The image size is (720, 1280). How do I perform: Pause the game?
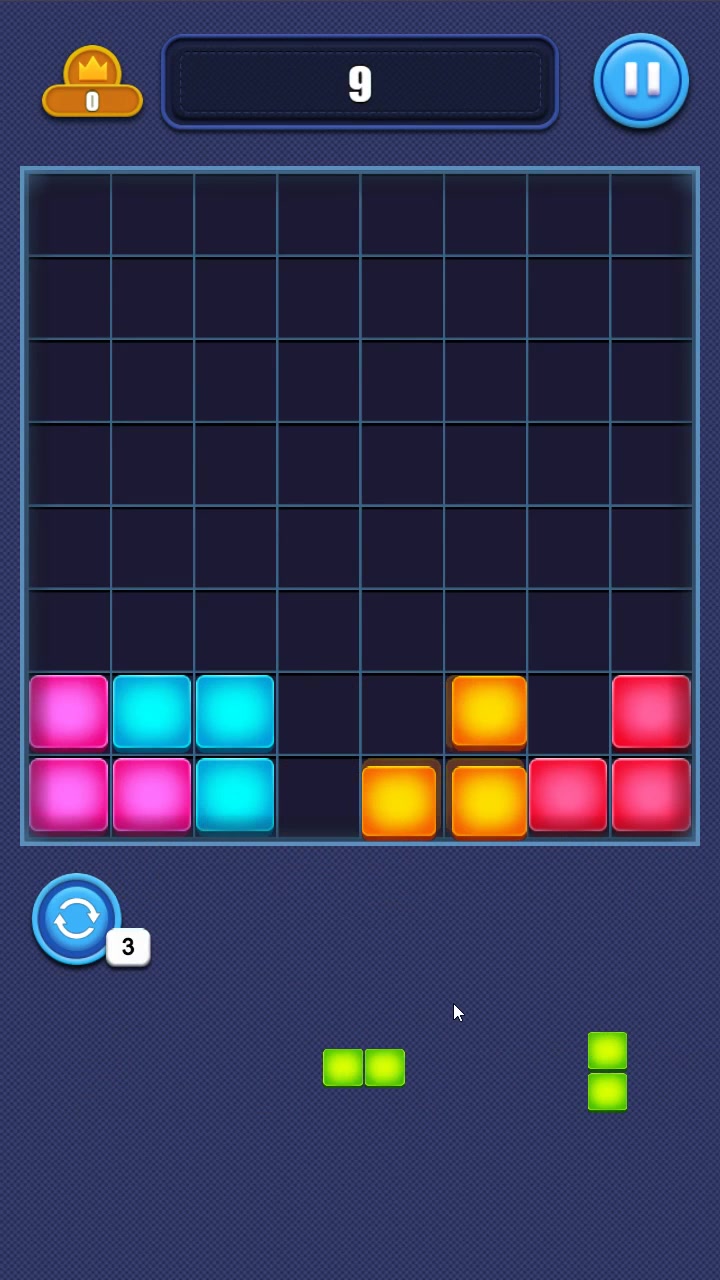coord(641,80)
